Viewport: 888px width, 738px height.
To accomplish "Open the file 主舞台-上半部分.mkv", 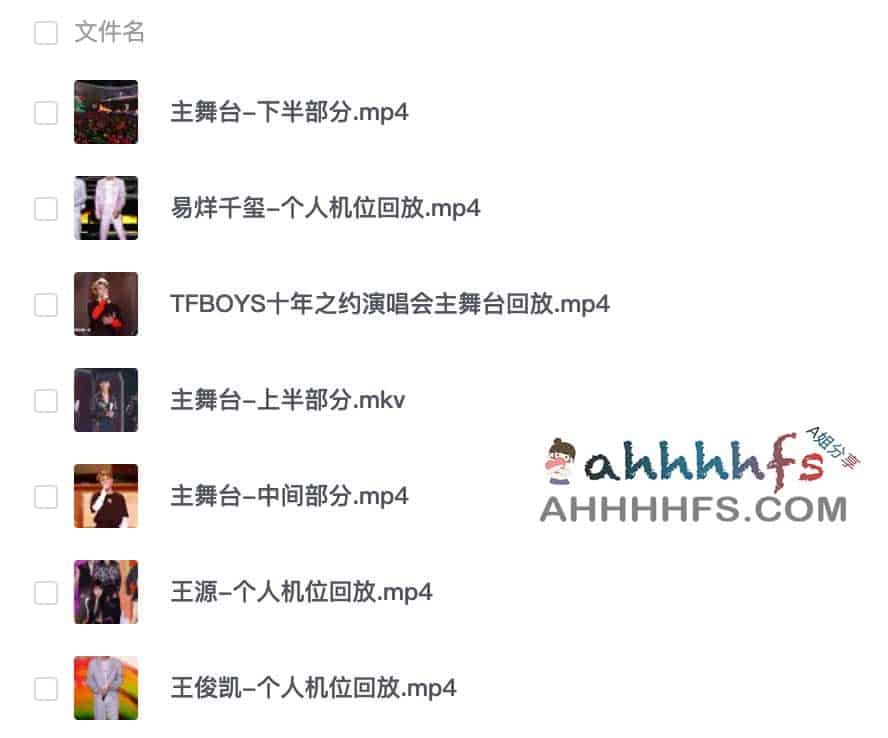I will [287, 400].
